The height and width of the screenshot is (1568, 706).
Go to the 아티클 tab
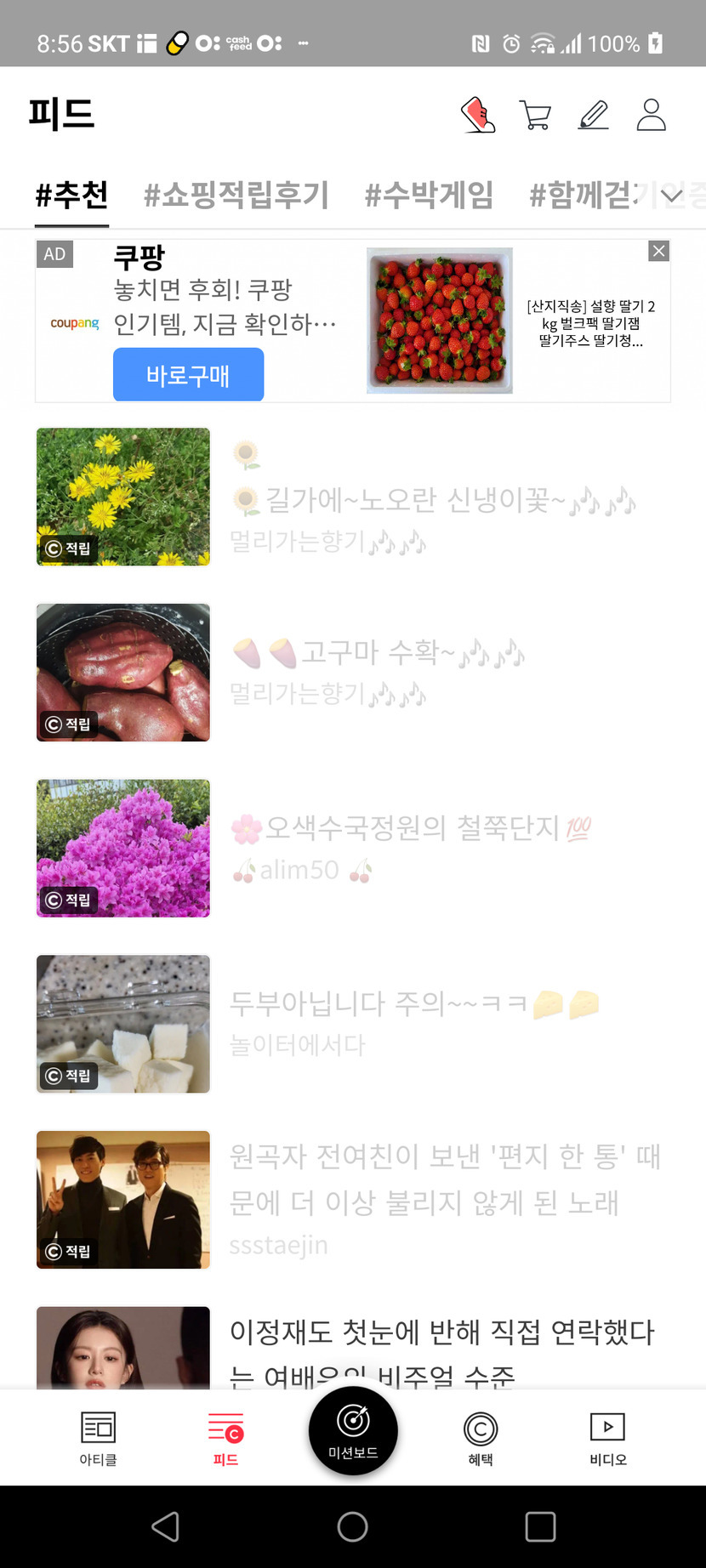(x=98, y=1437)
